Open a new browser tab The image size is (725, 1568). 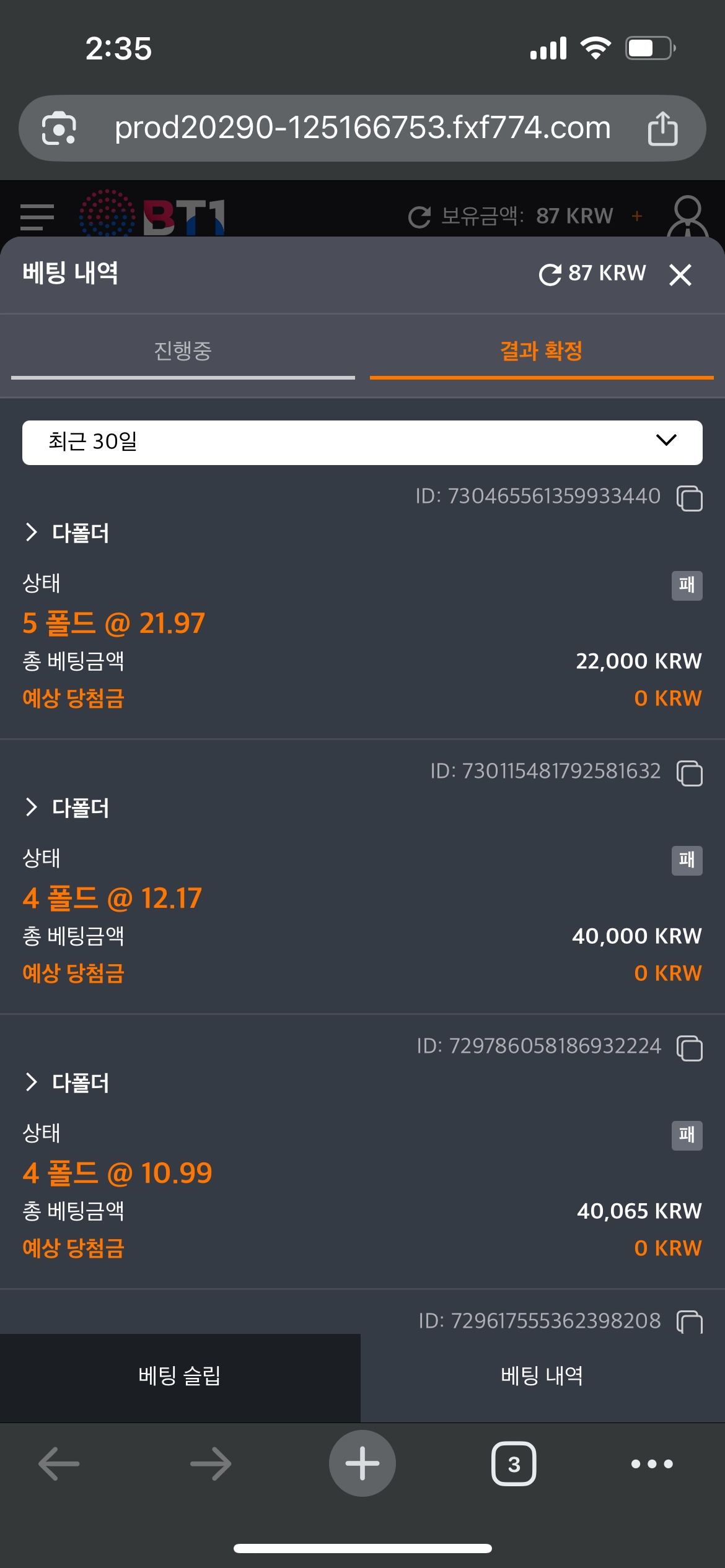click(x=362, y=1463)
